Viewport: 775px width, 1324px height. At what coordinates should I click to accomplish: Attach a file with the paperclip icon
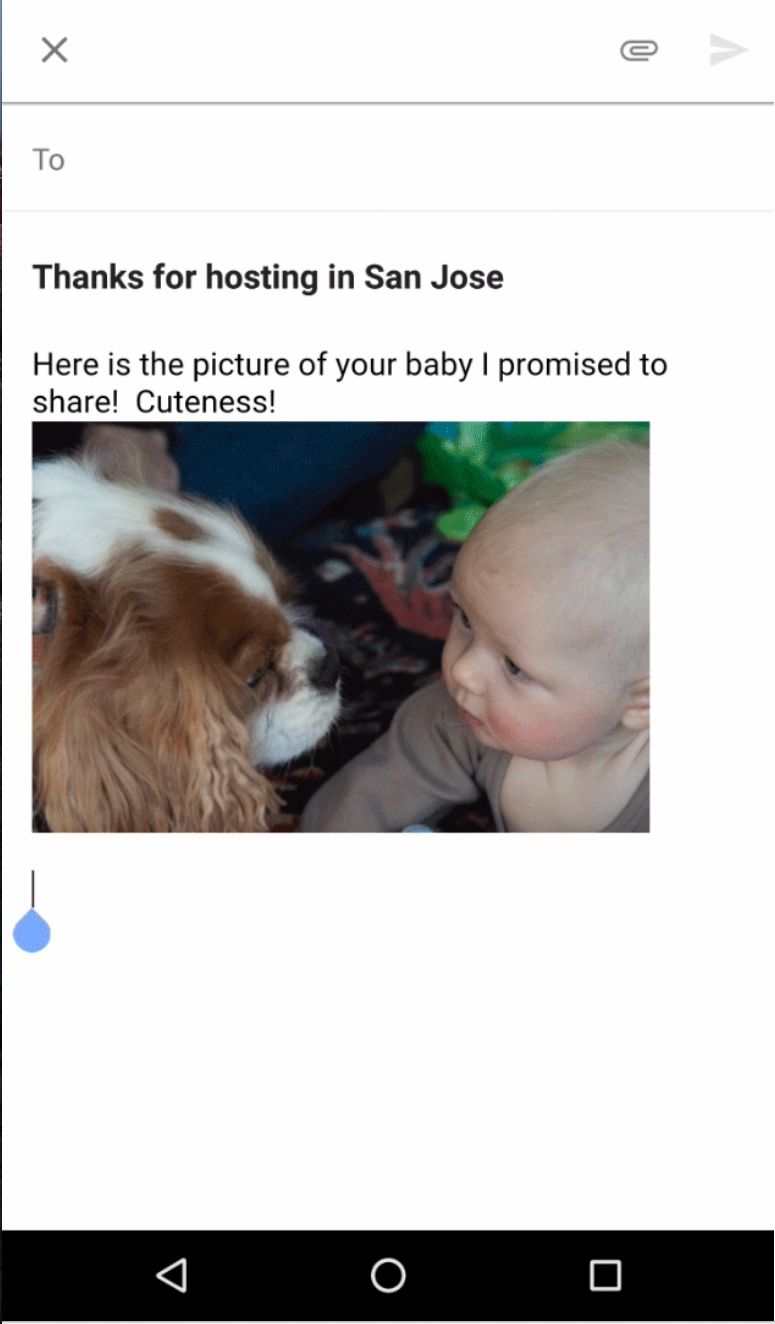click(x=638, y=50)
